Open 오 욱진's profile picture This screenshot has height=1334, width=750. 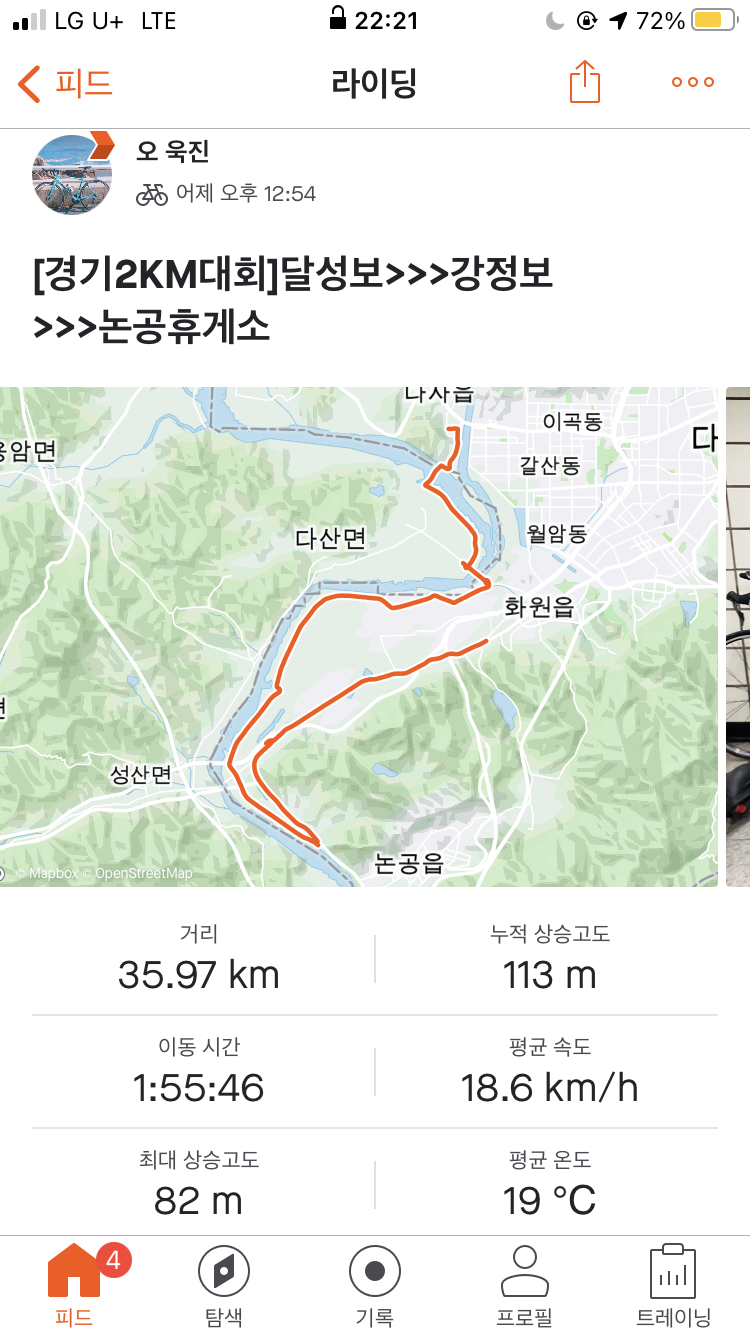point(72,174)
